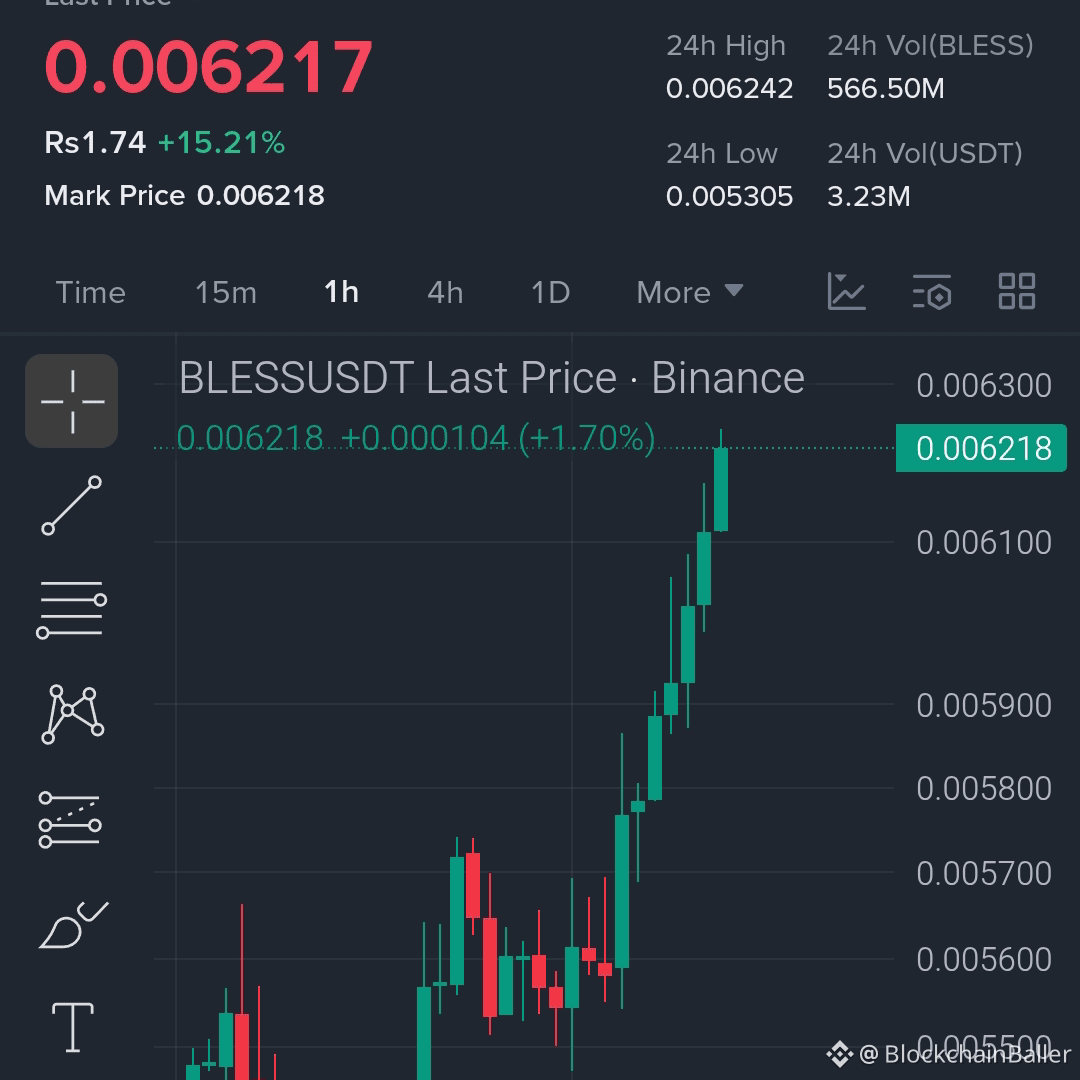Open the grid layout options
Viewport: 1080px width, 1080px height.
1017,292
